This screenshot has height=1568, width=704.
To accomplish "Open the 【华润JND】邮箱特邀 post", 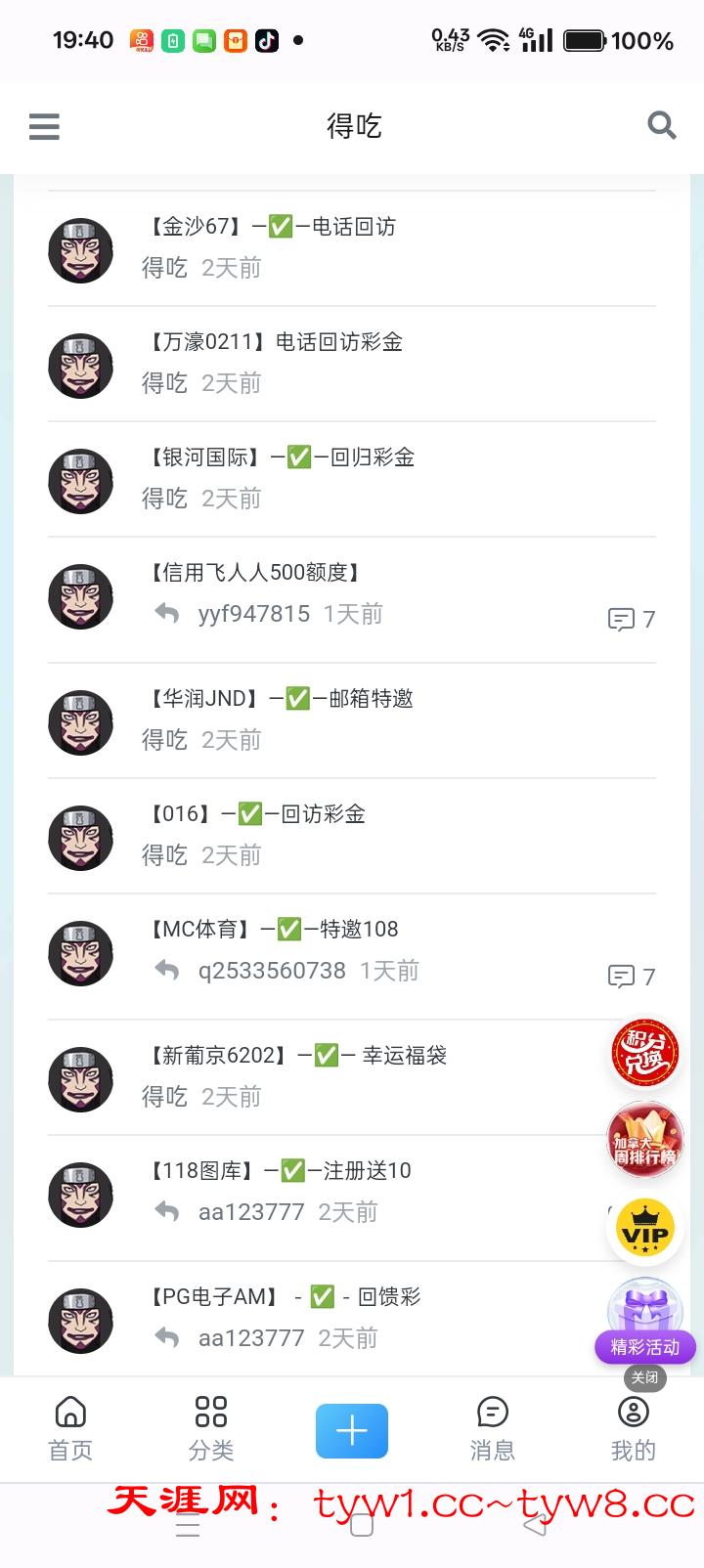I will [x=282, y=699].
